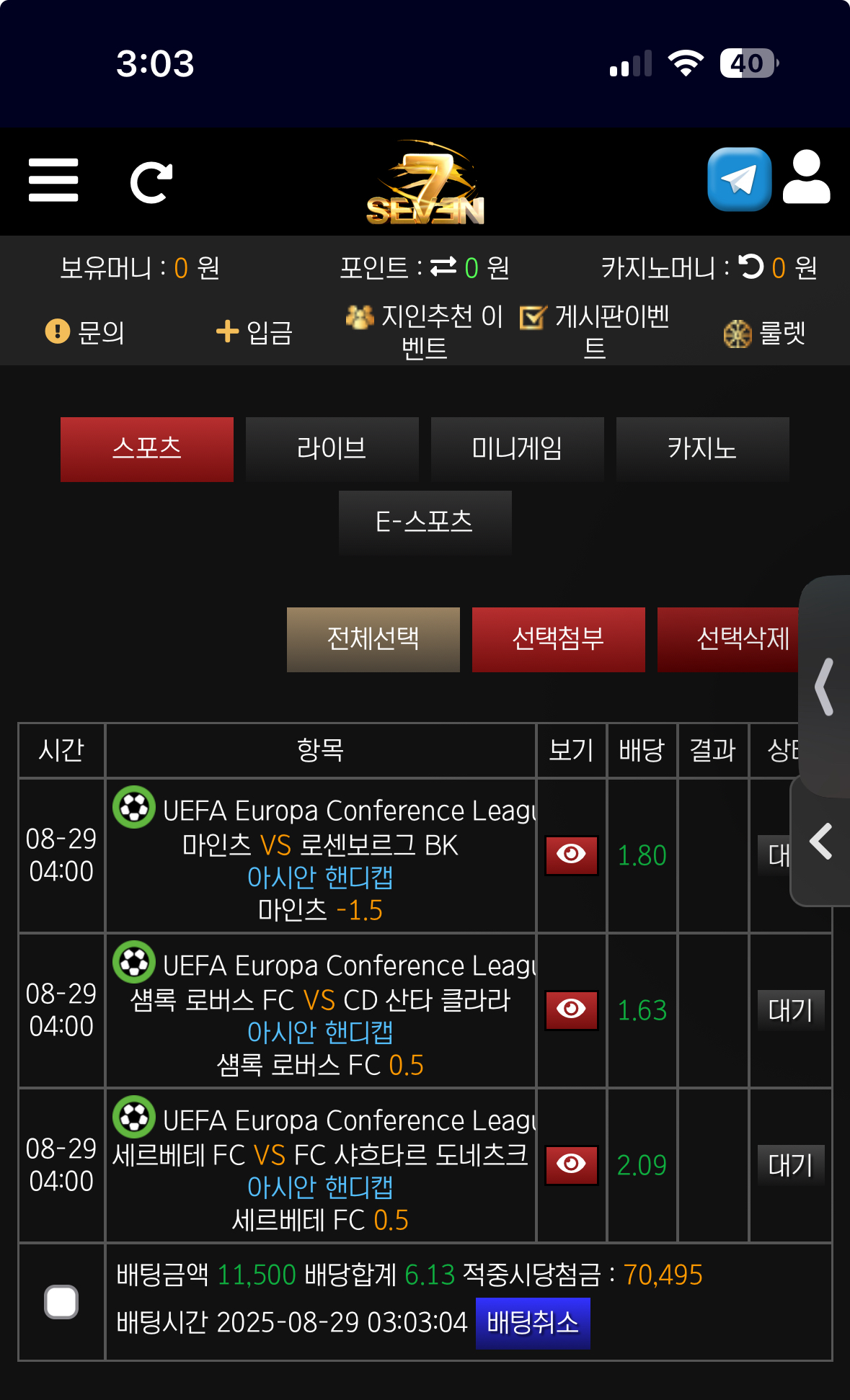This screenshot has height=1400, width=850.
Task: Open the 문의 inquiry link
Action: point(85,332)
